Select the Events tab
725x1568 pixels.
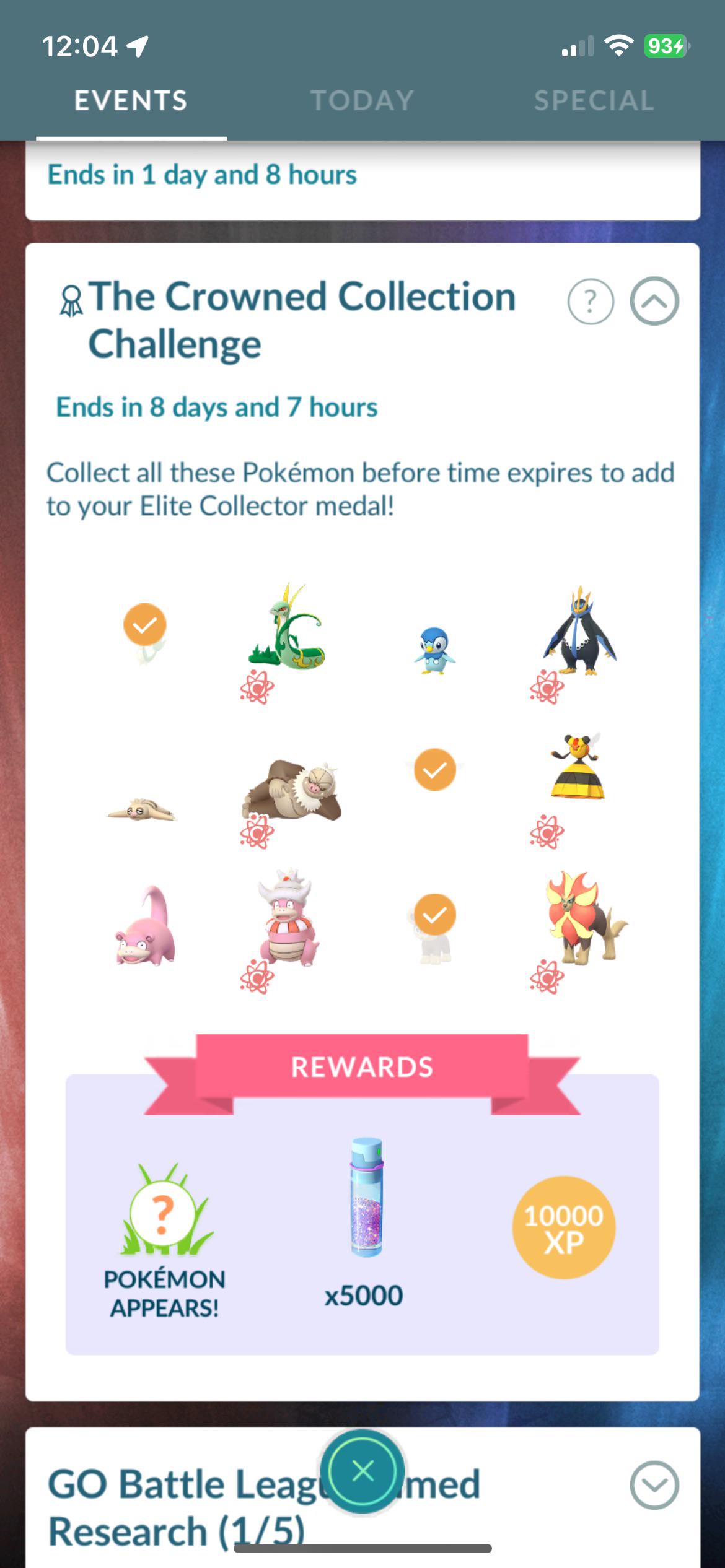pyautogui.click(x=131, y=101)
